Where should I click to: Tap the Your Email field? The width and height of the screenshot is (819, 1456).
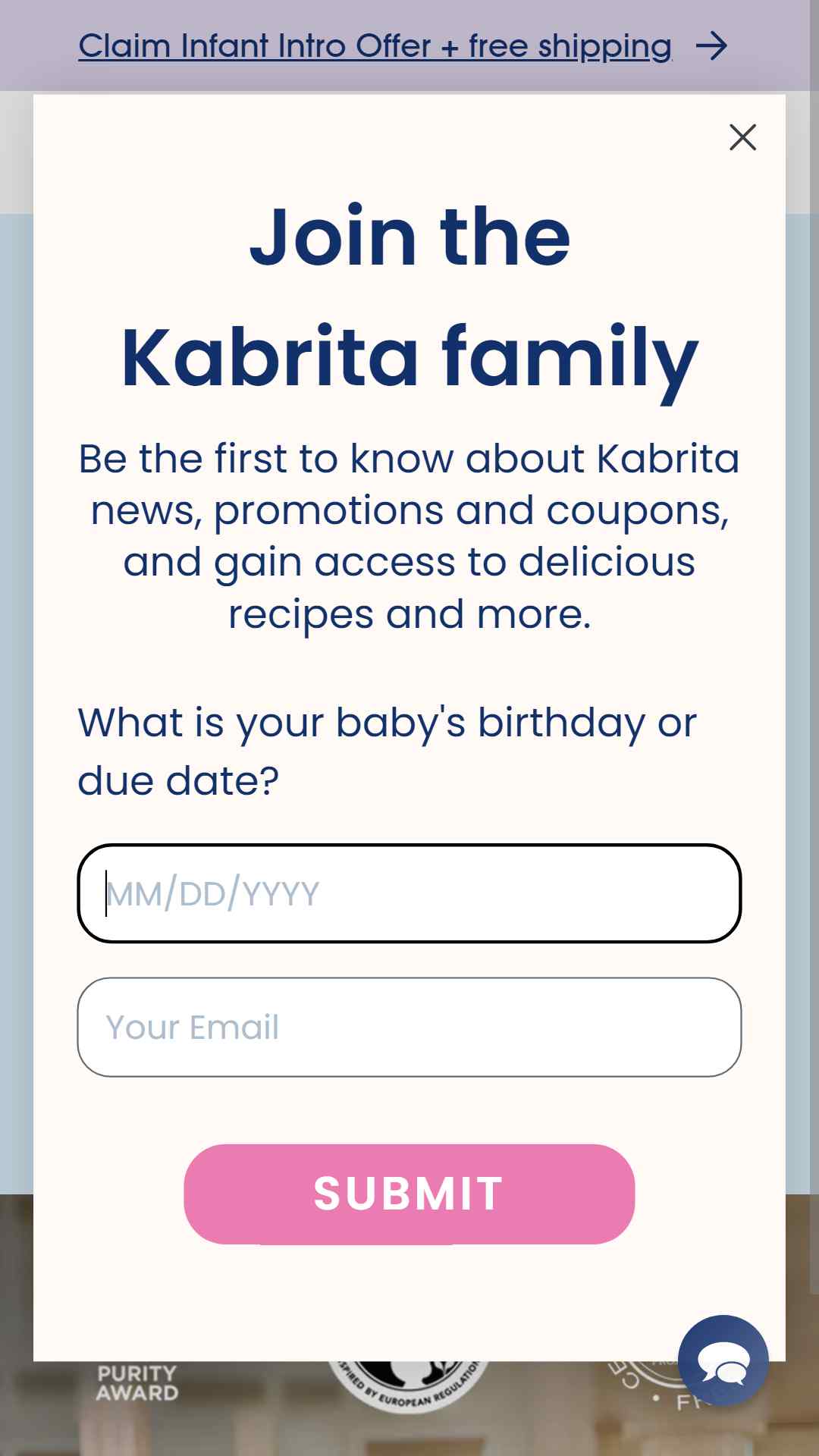pyautogui.click(x=409, y=1027)
